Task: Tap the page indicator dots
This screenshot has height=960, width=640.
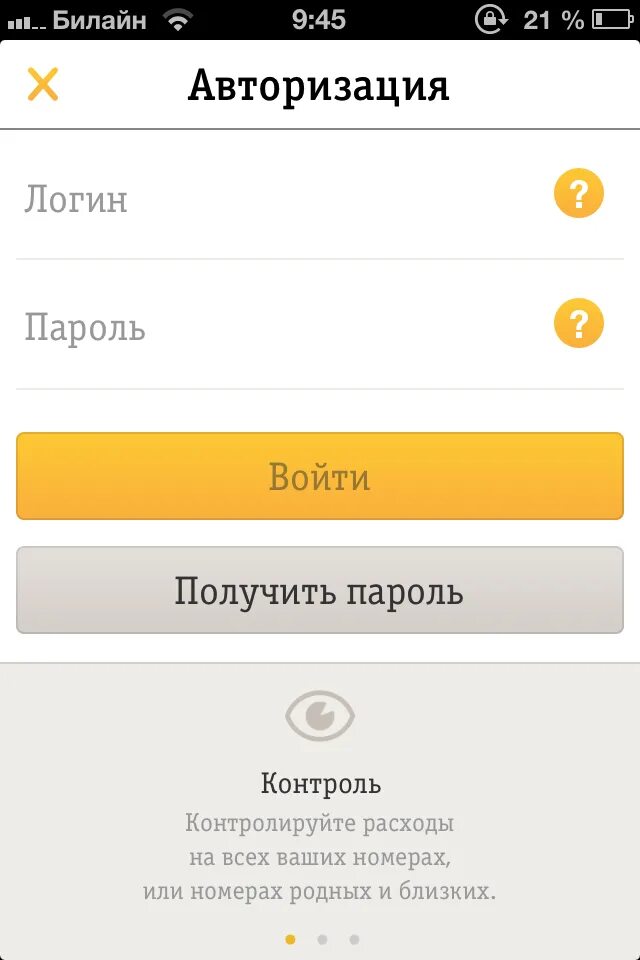Action: point(322,939)
